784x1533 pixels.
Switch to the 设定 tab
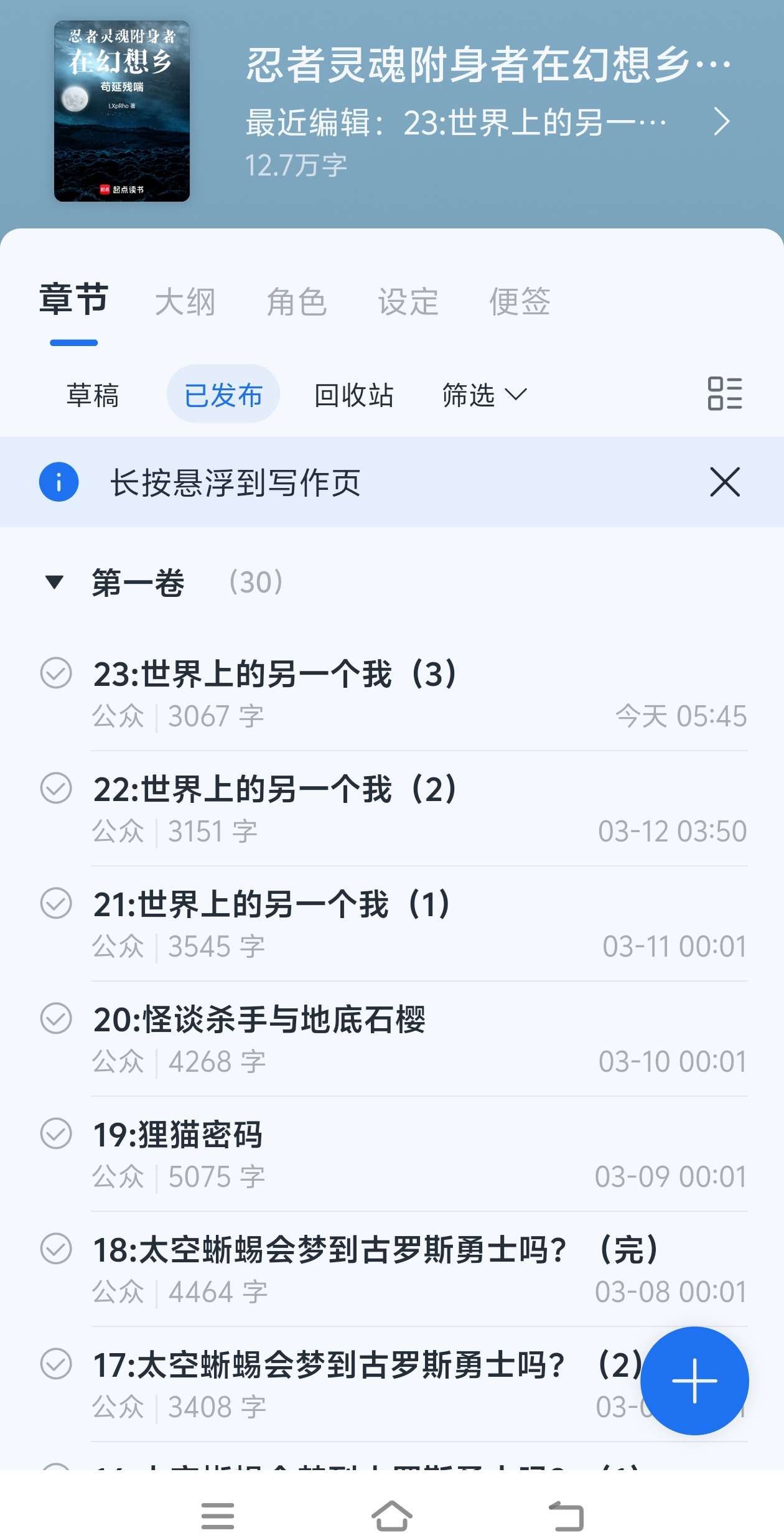point(408,302)
